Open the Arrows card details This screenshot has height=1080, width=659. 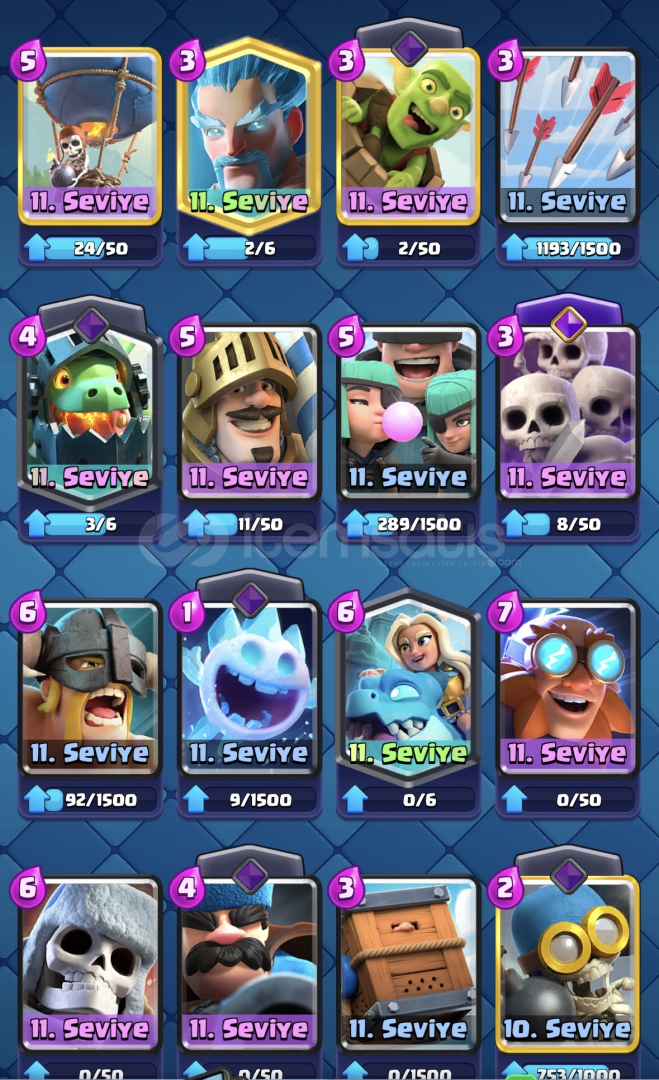click(x=567, y=135)
